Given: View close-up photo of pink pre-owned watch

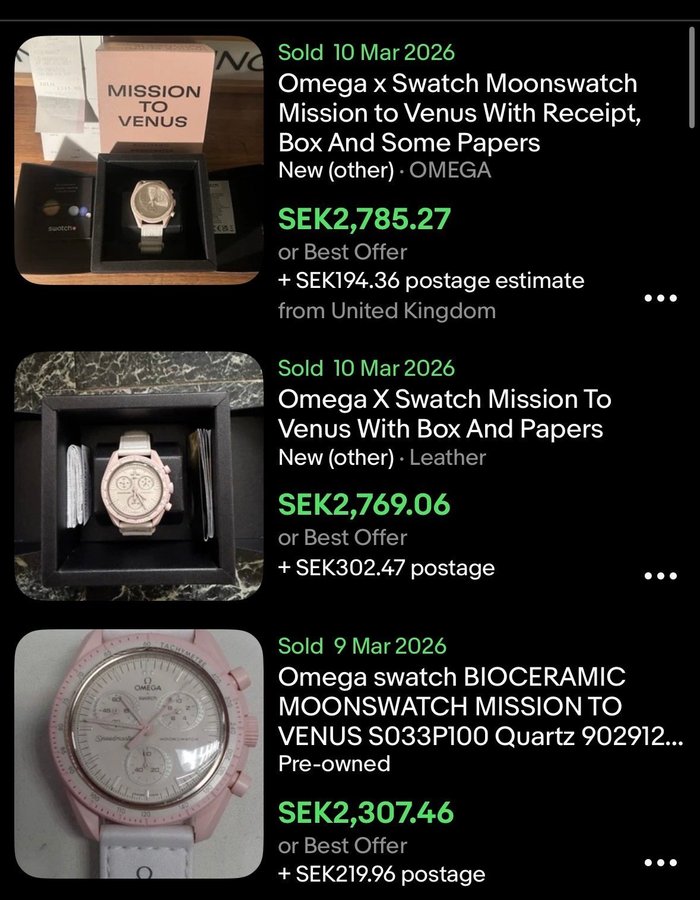Looking at the screenshot, I should 139,754.
